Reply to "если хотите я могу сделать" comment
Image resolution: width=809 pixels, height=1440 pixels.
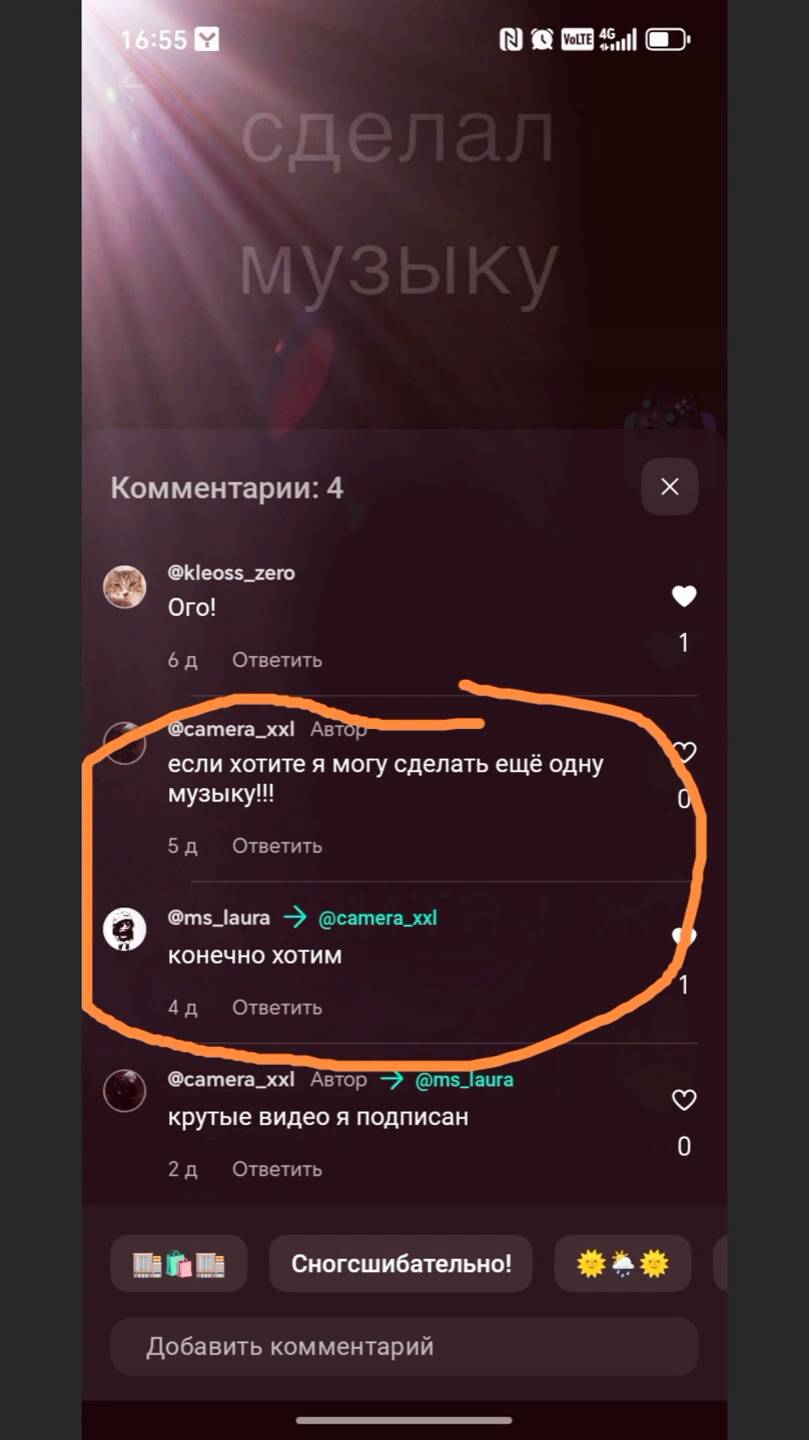point(277,846)
